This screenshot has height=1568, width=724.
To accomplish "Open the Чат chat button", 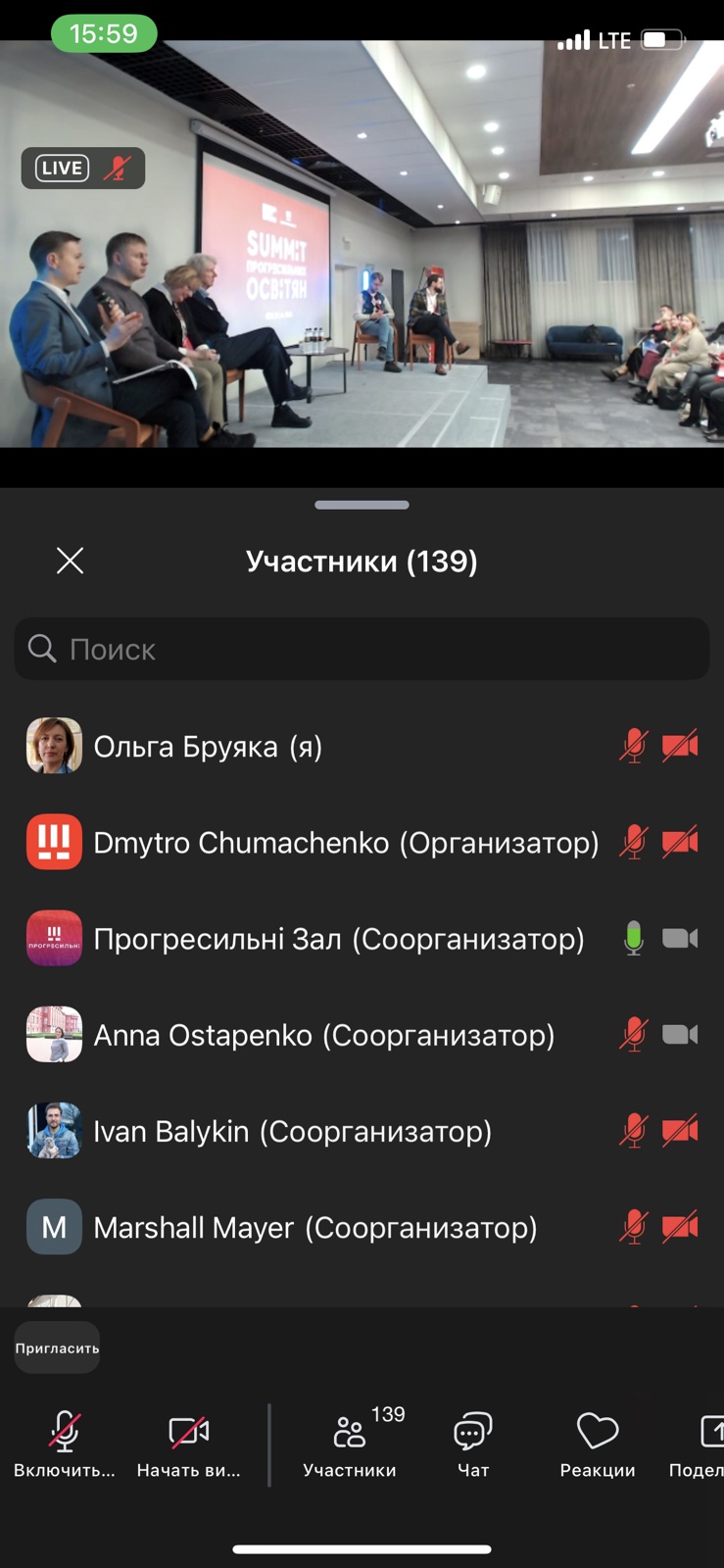I will (473, 1444).
